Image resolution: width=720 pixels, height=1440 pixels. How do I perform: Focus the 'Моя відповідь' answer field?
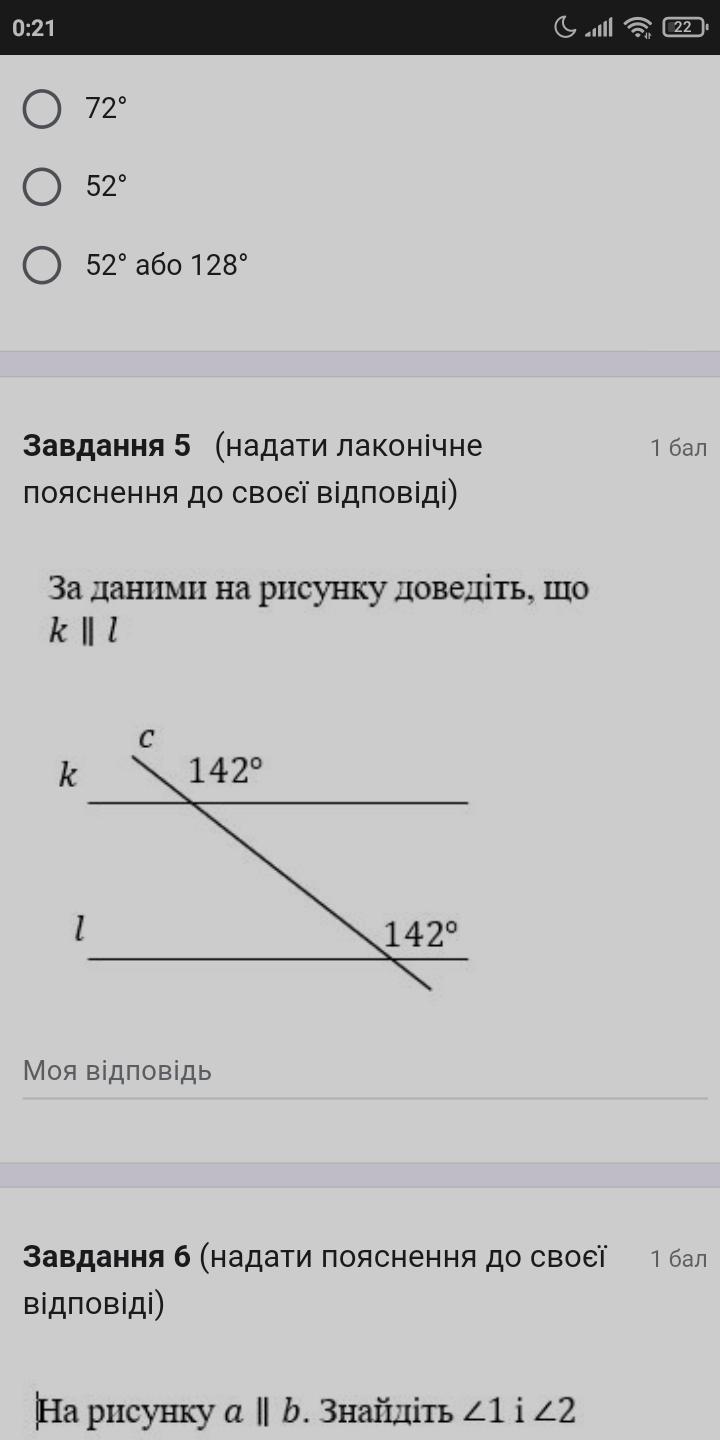364,1072
